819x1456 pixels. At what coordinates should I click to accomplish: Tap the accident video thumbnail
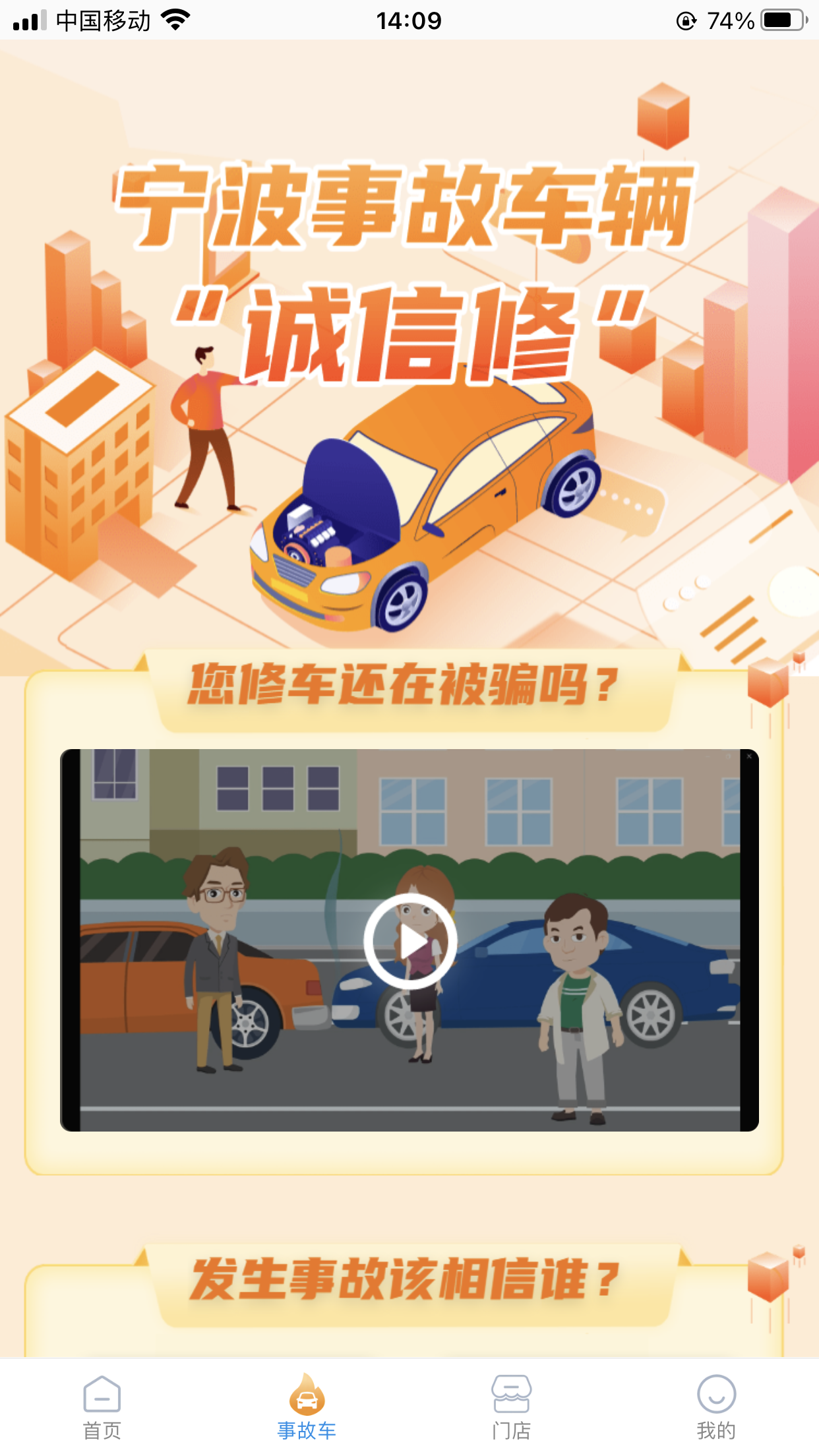(x=409, y=943)
